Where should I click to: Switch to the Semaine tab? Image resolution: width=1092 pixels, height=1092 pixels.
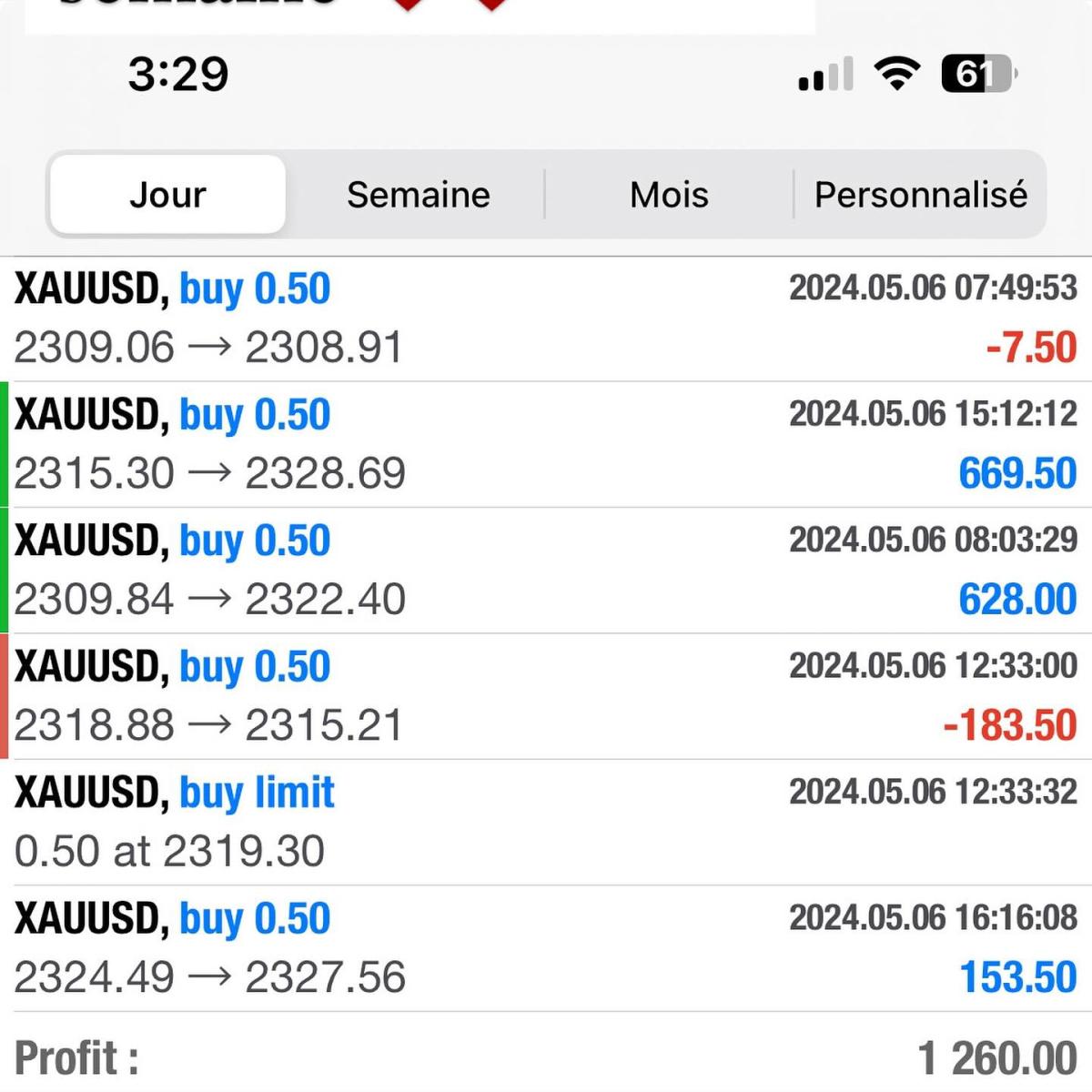(418, 195)
